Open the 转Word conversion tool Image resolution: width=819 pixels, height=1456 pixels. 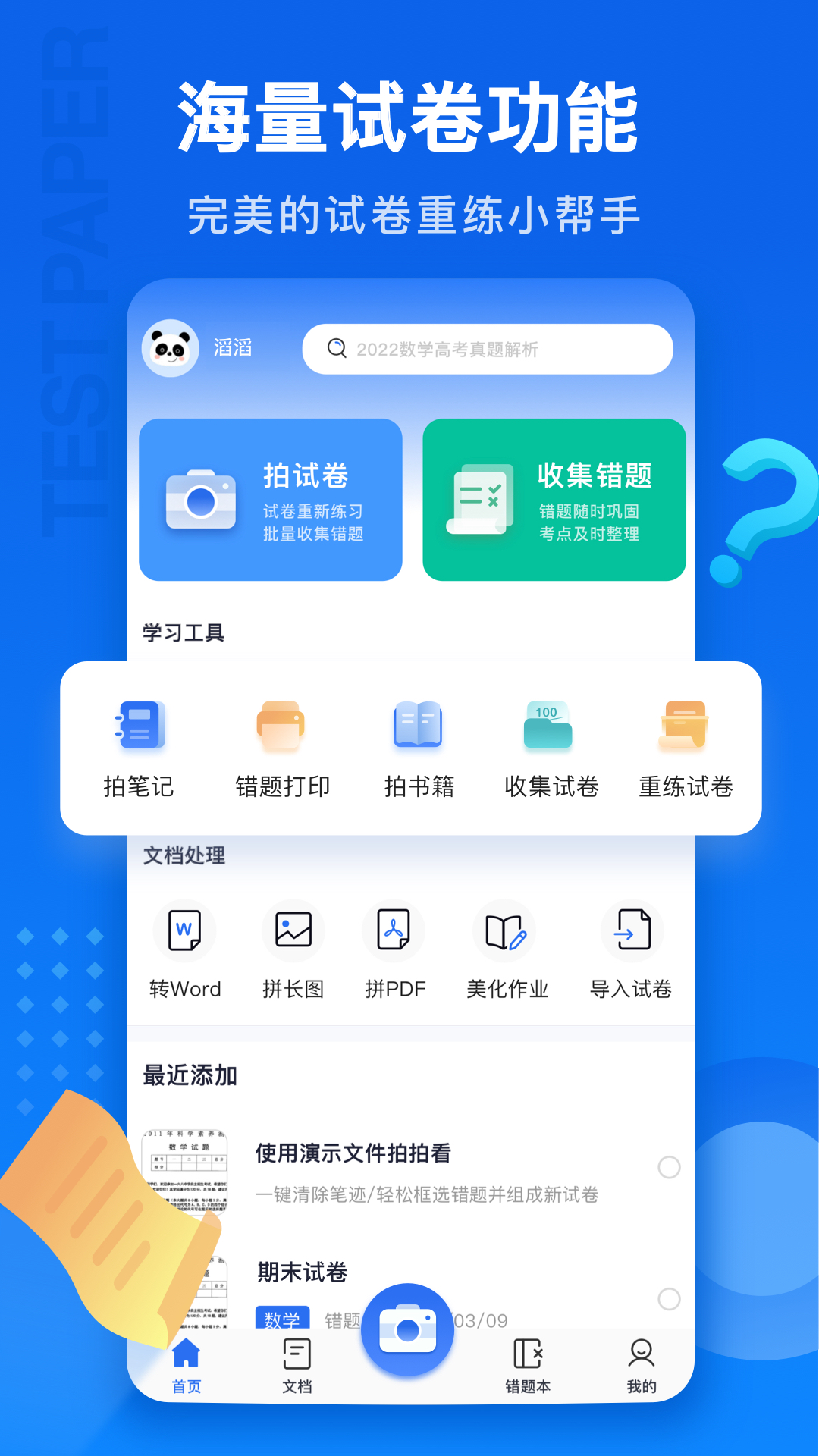coord(184,952)
